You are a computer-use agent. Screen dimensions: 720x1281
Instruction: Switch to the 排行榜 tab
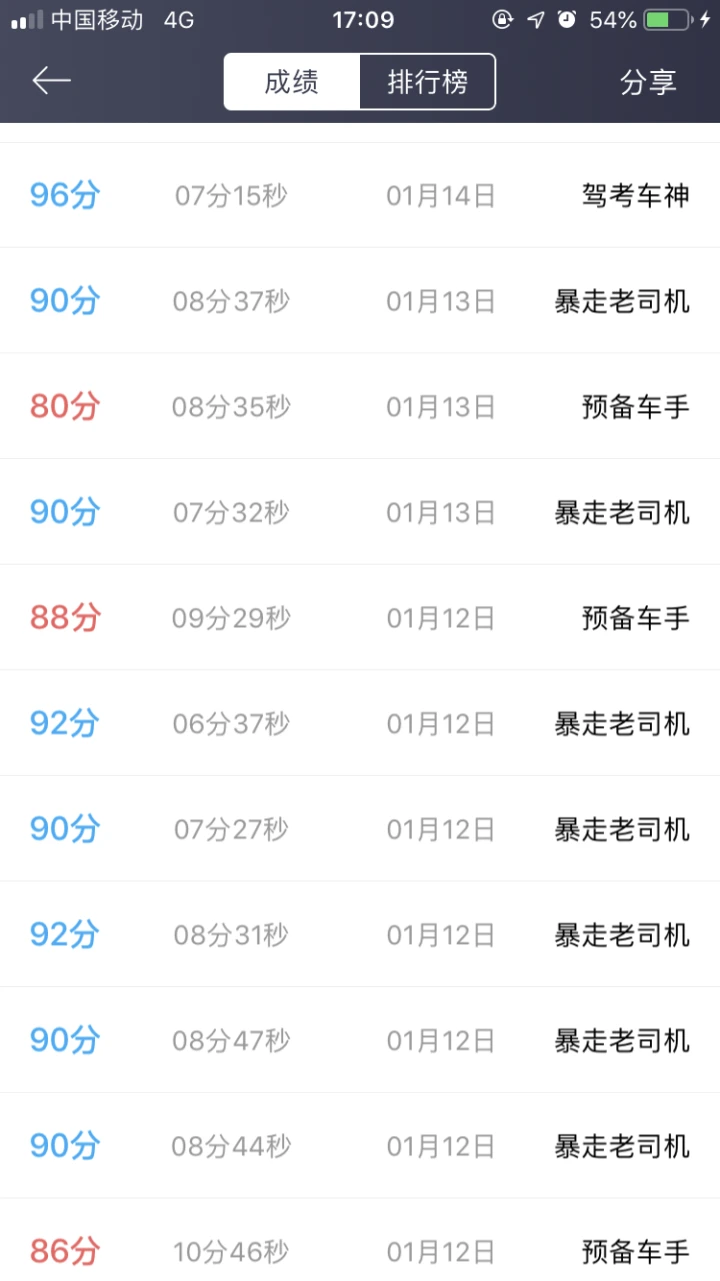[427, 82]
